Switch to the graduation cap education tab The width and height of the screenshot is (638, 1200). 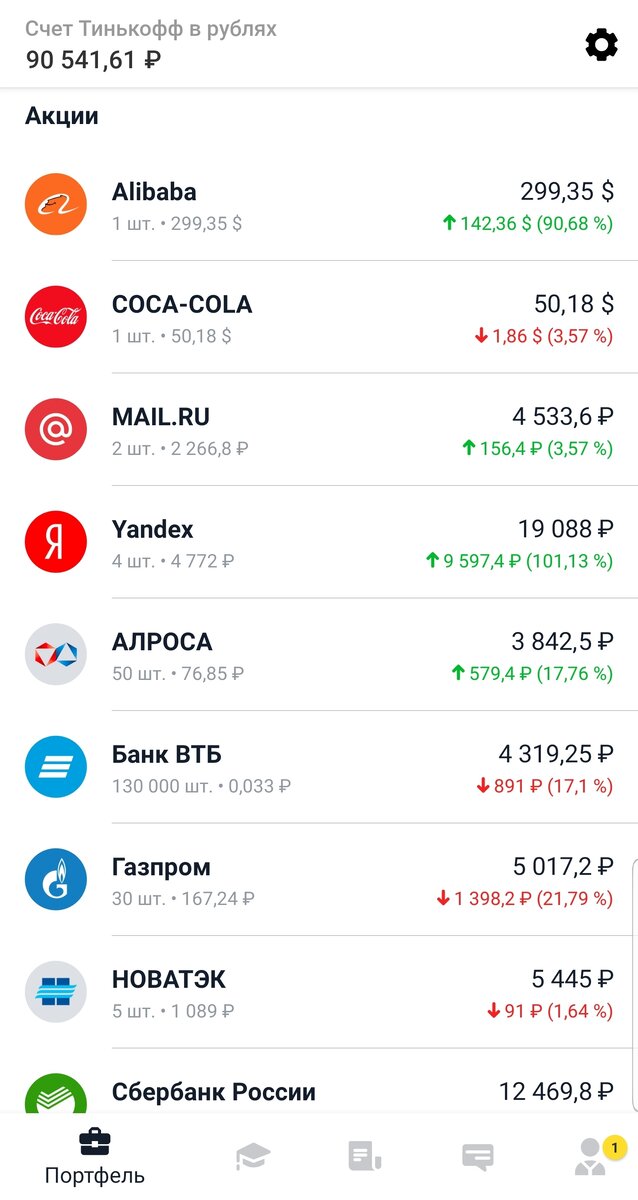tap(253, 1157)
